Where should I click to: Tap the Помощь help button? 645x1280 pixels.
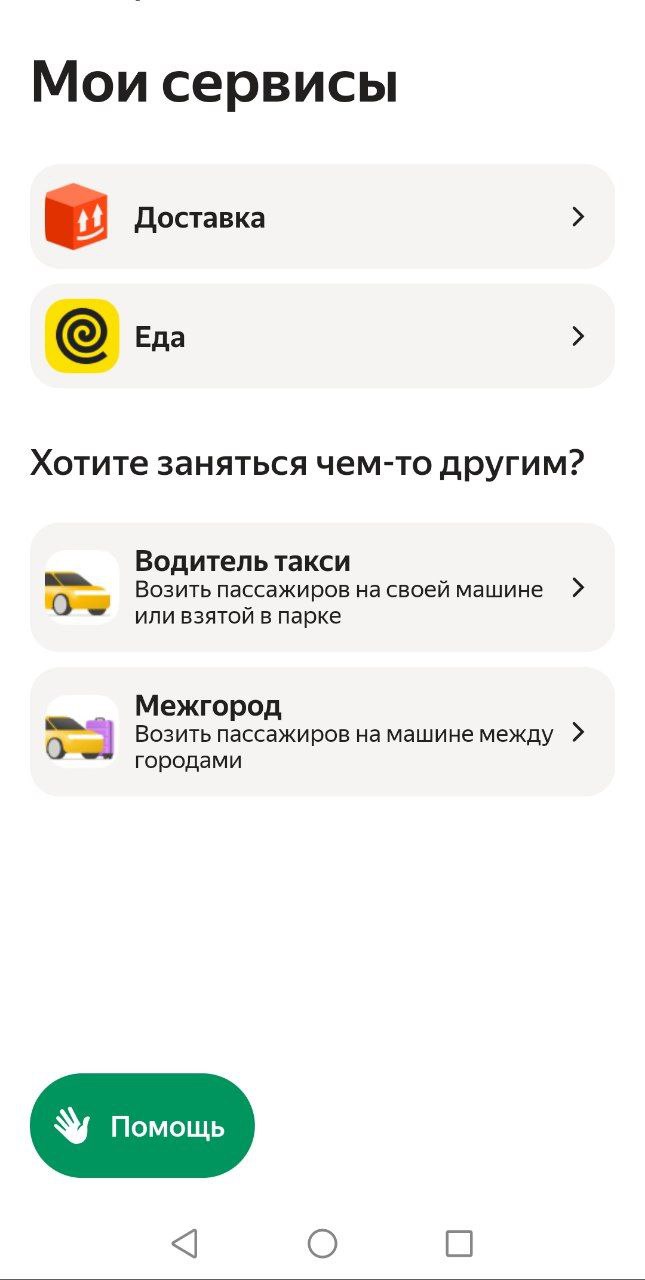point(143,1126)
